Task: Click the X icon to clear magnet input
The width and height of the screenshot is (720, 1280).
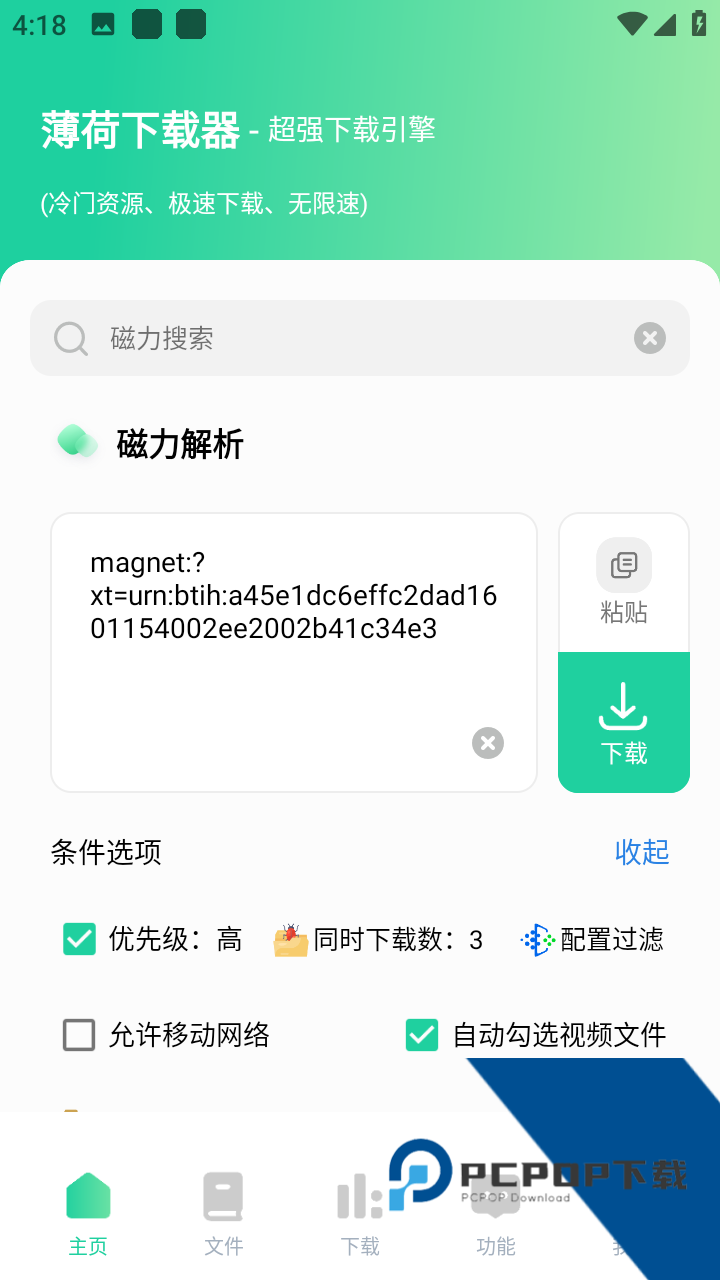Action: pos(487,743)
